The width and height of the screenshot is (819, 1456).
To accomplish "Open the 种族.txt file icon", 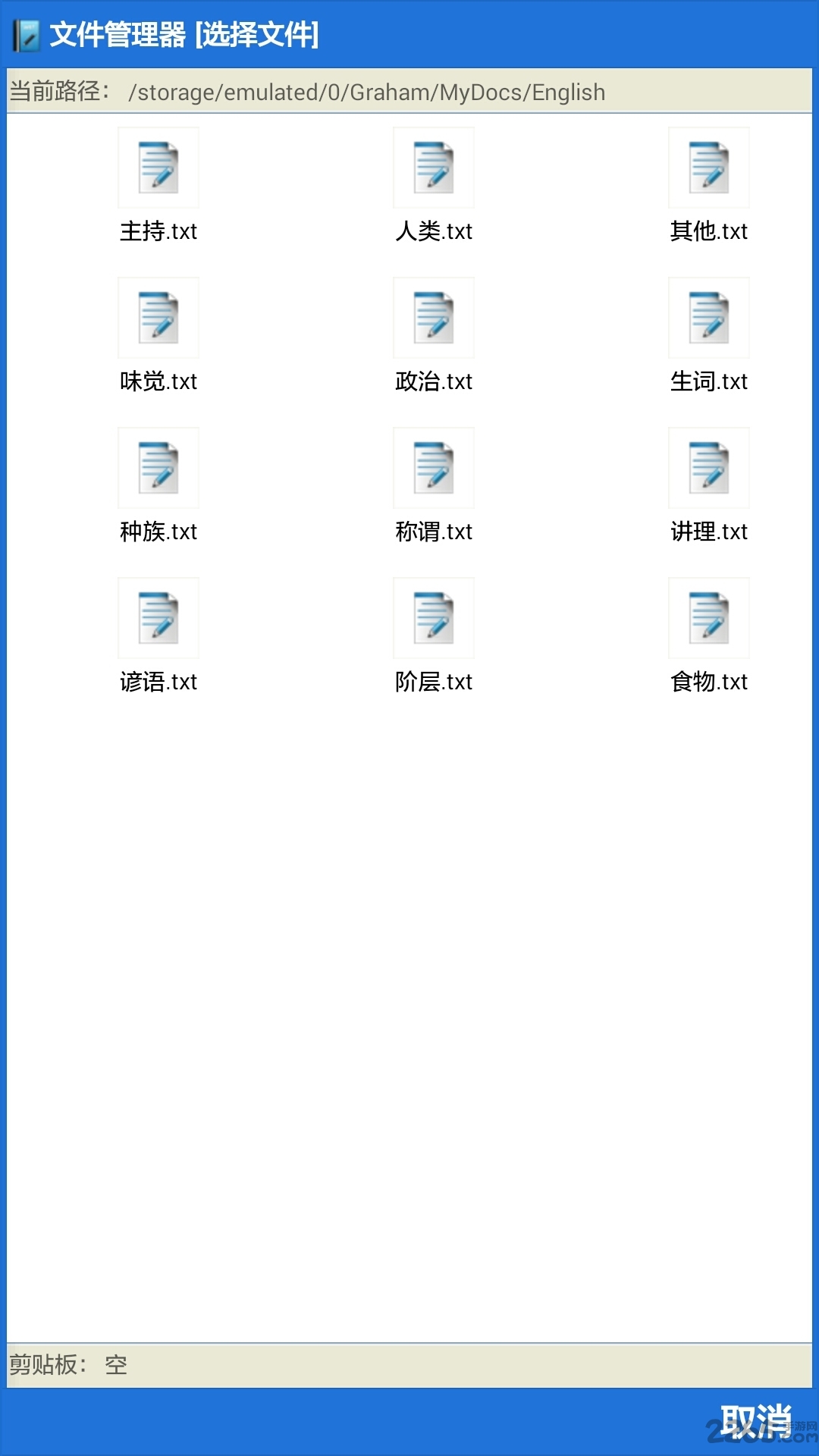I will [x=157, y=468].
